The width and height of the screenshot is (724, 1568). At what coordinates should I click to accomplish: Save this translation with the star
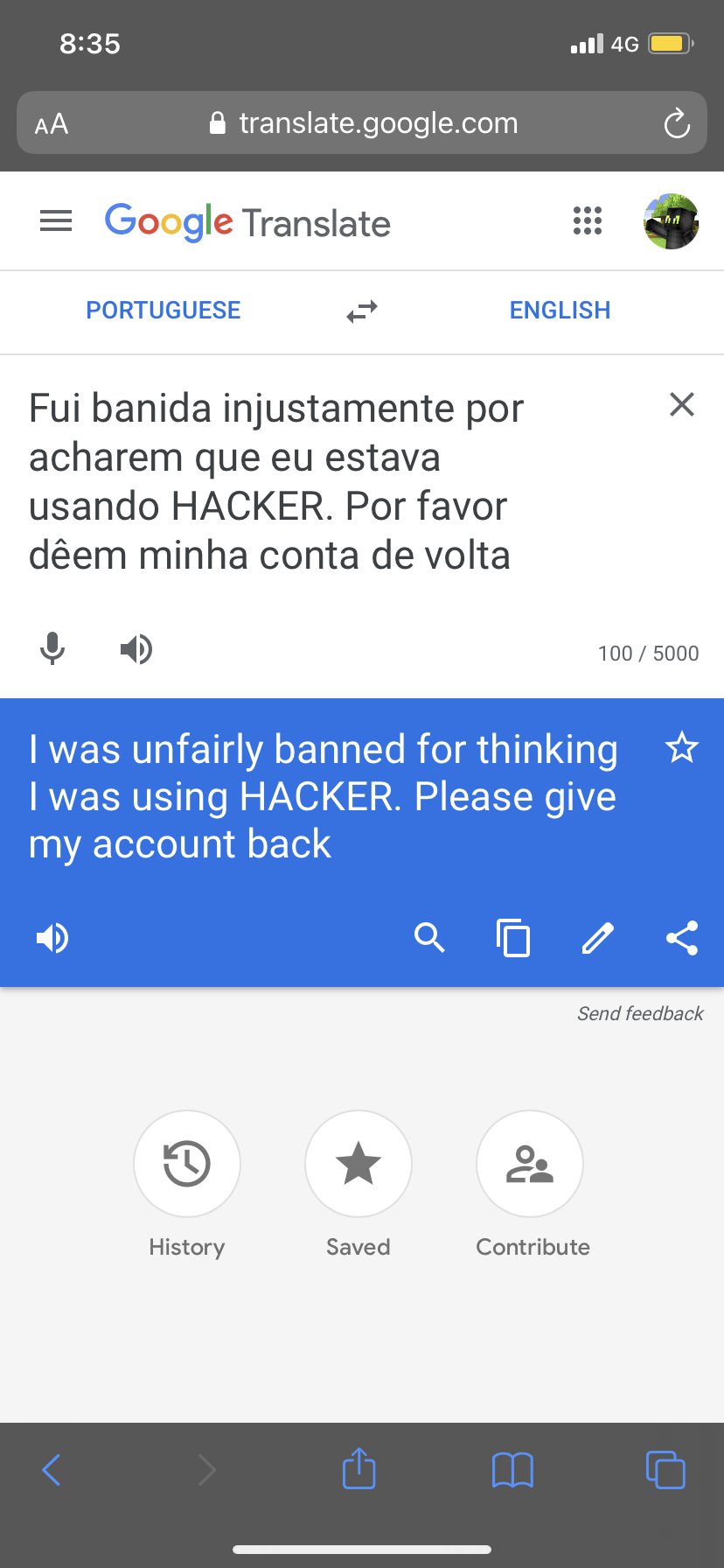[682, 748]
